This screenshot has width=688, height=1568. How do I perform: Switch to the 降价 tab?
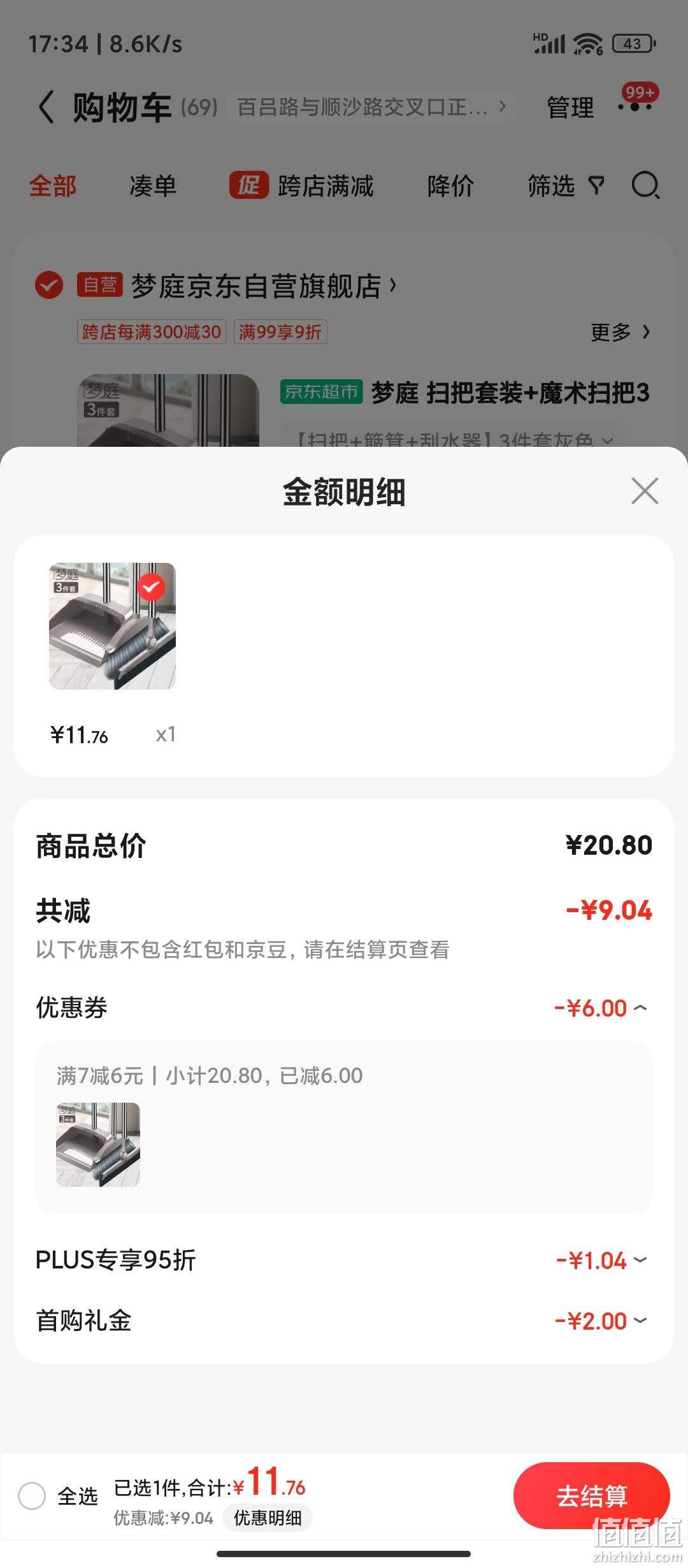pyautogui.click(x=450, y=186)
